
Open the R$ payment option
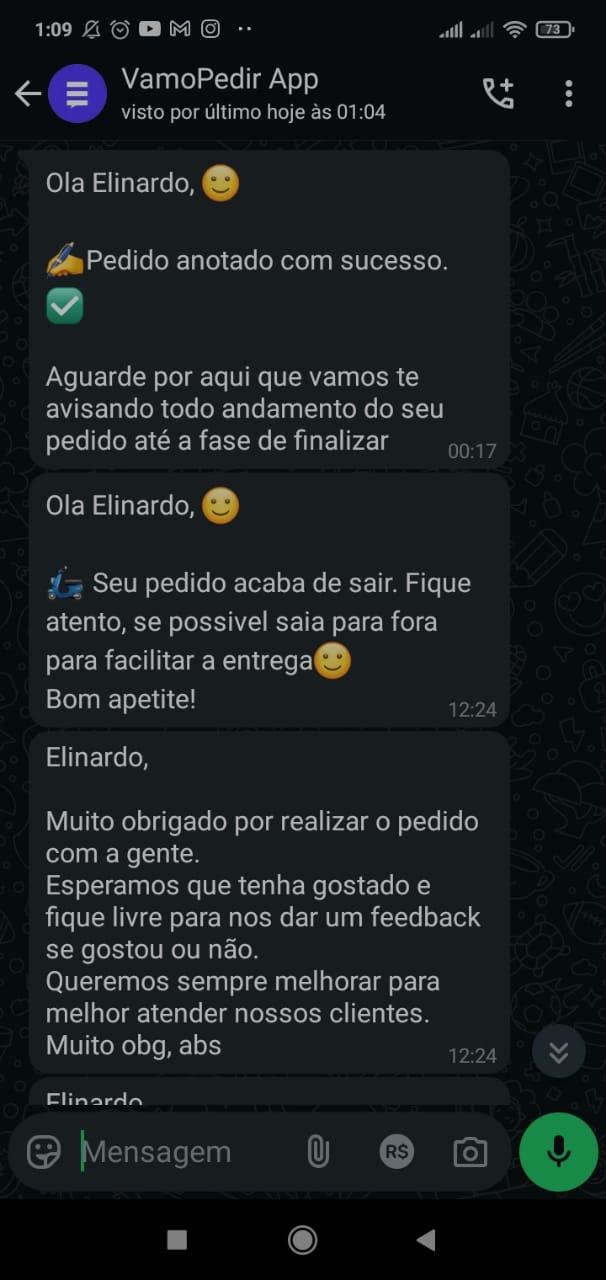396,1152
